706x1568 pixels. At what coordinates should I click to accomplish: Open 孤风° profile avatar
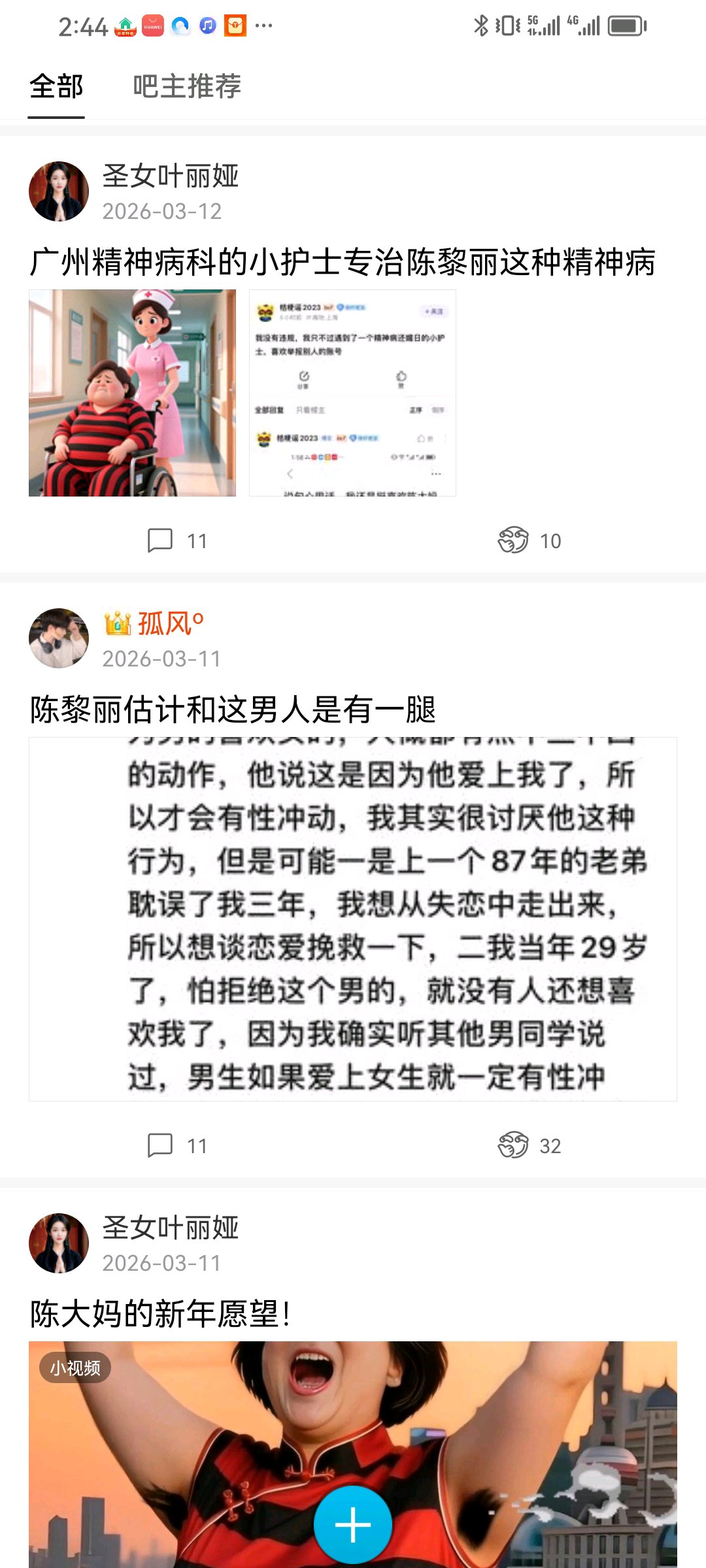[x=59, y=638]
